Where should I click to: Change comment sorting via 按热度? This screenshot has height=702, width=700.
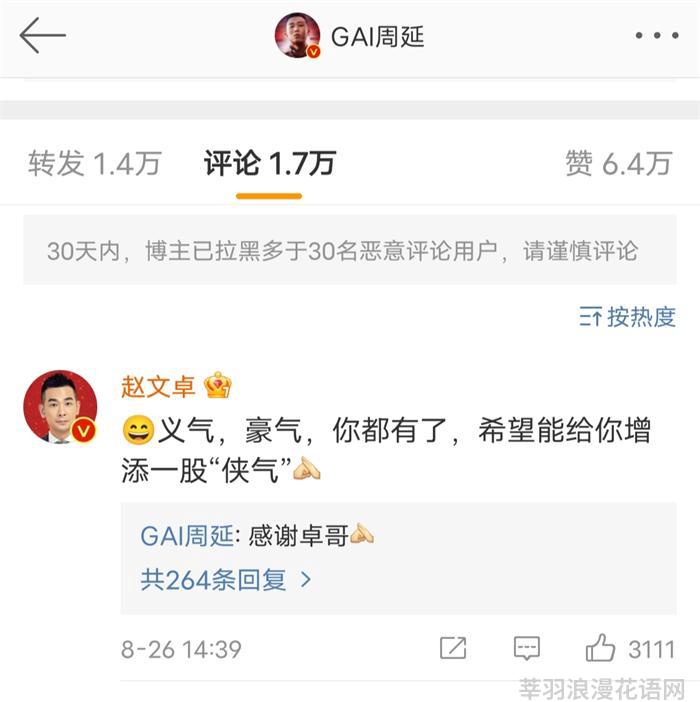(628, 317)
